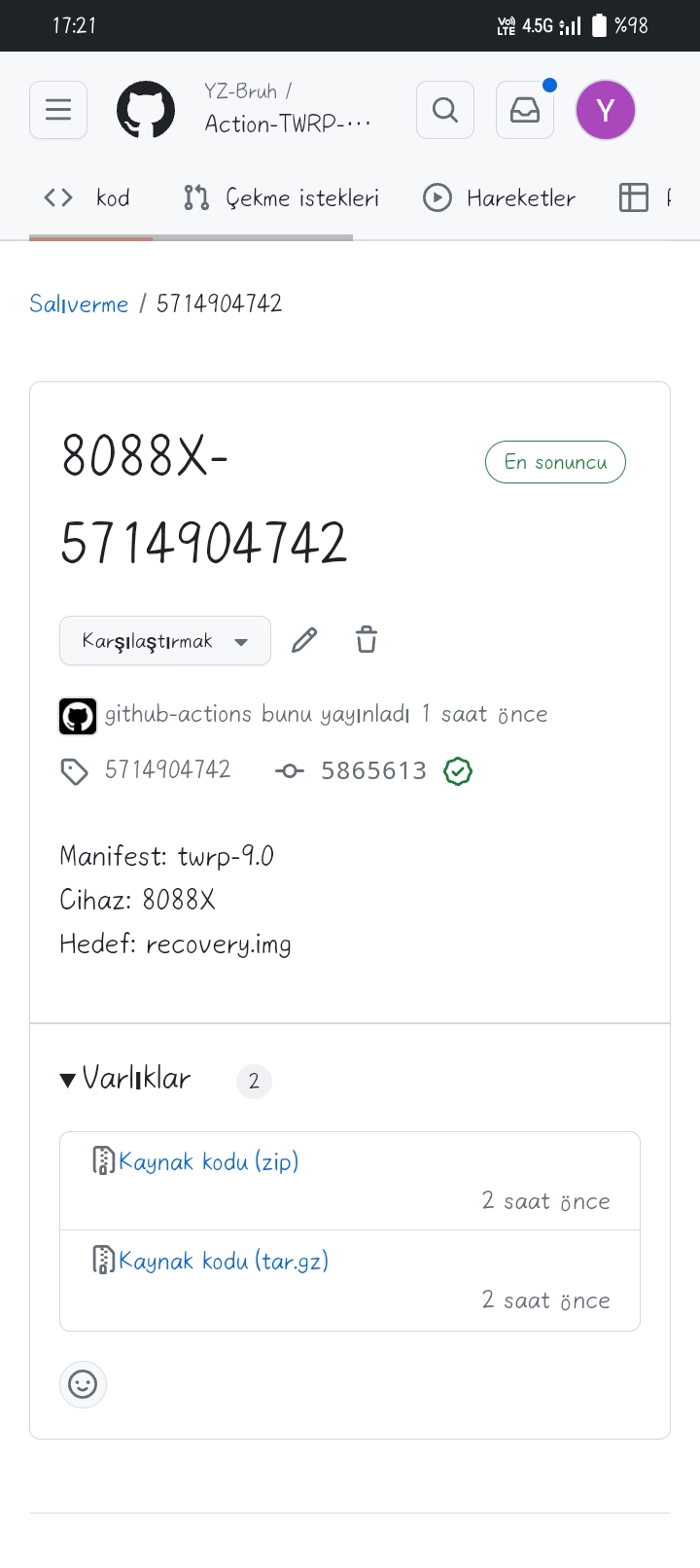This screenshot has height=1568, width=700.
Task: Open the Salıverme breadcrumb link
Action: [x=79, y=303]
